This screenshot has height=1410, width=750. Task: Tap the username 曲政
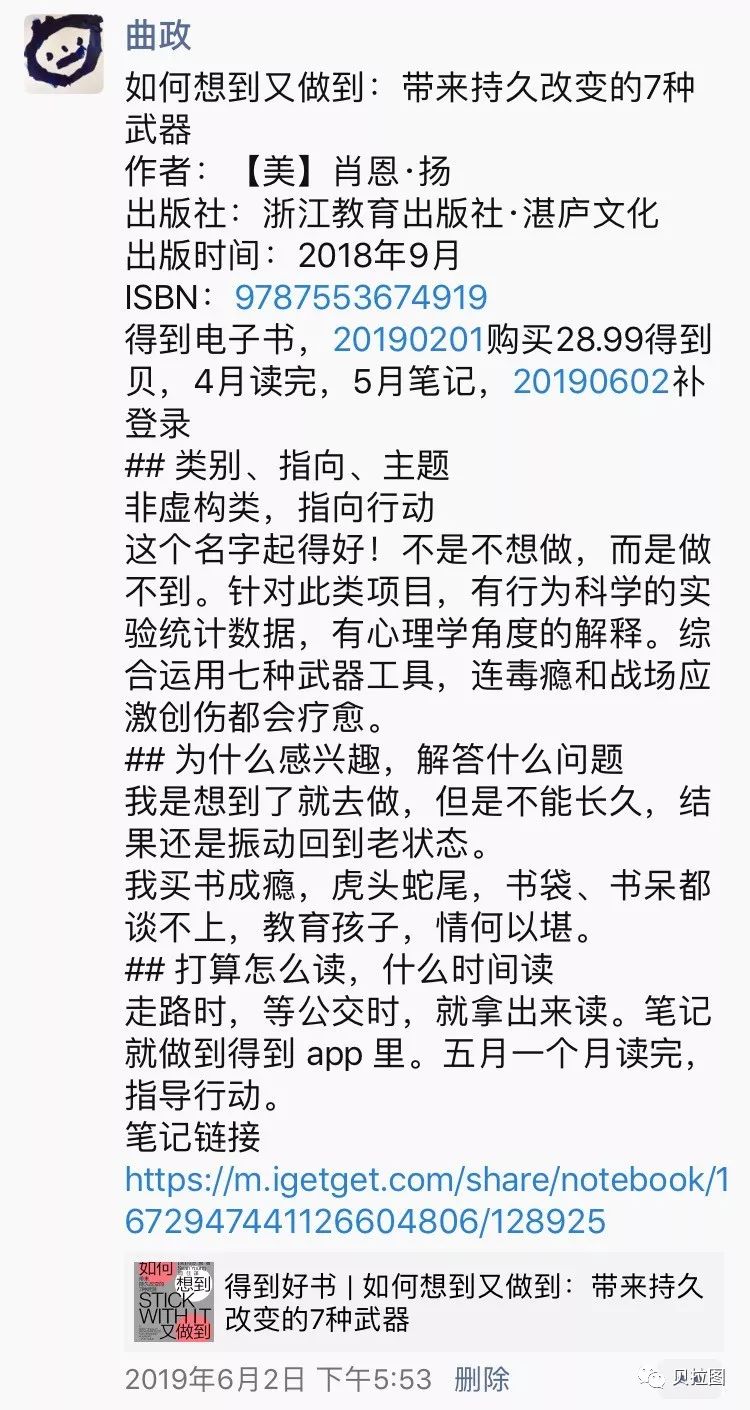coord(158,35)
